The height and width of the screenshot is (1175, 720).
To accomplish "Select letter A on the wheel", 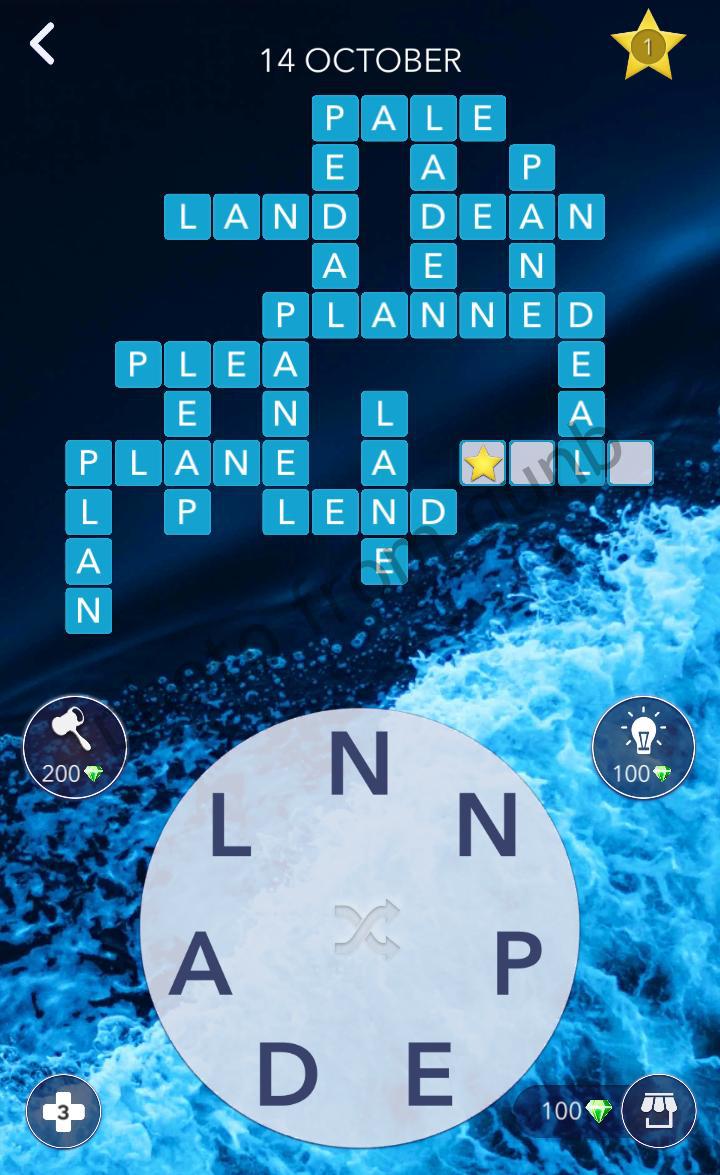I will [x=201, y=966].
